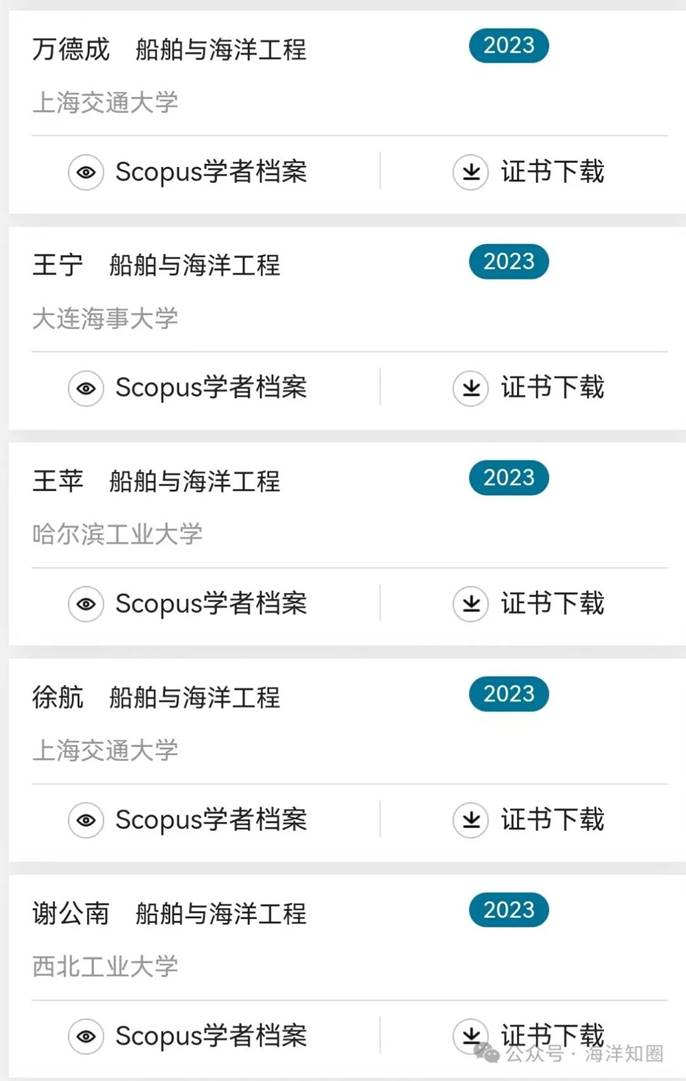This screenshot has height=1081, width=686.
Task: Download 王苹's certificate
Action: (x=529, y=604)
